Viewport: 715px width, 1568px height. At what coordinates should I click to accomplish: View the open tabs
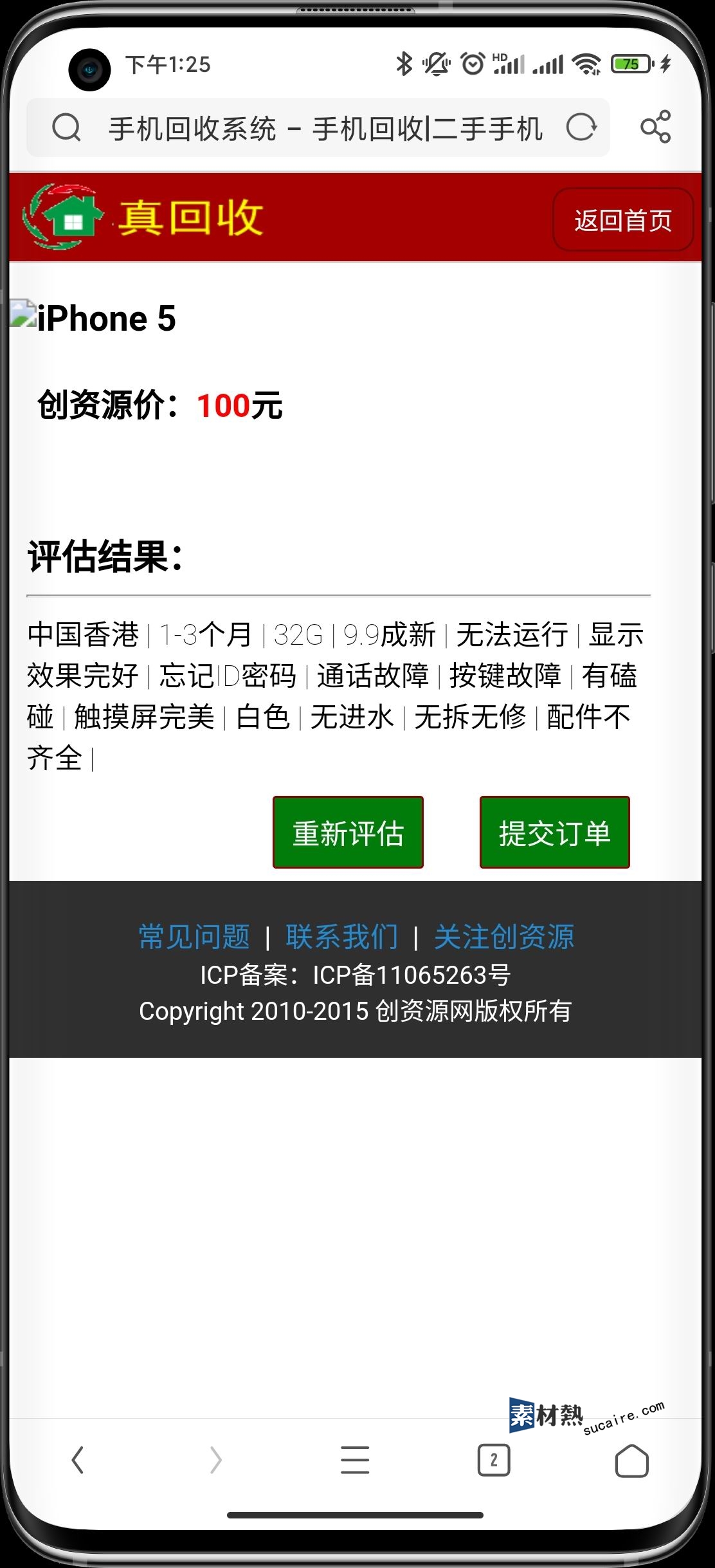pyautogui.click(x=493, y=1460)
